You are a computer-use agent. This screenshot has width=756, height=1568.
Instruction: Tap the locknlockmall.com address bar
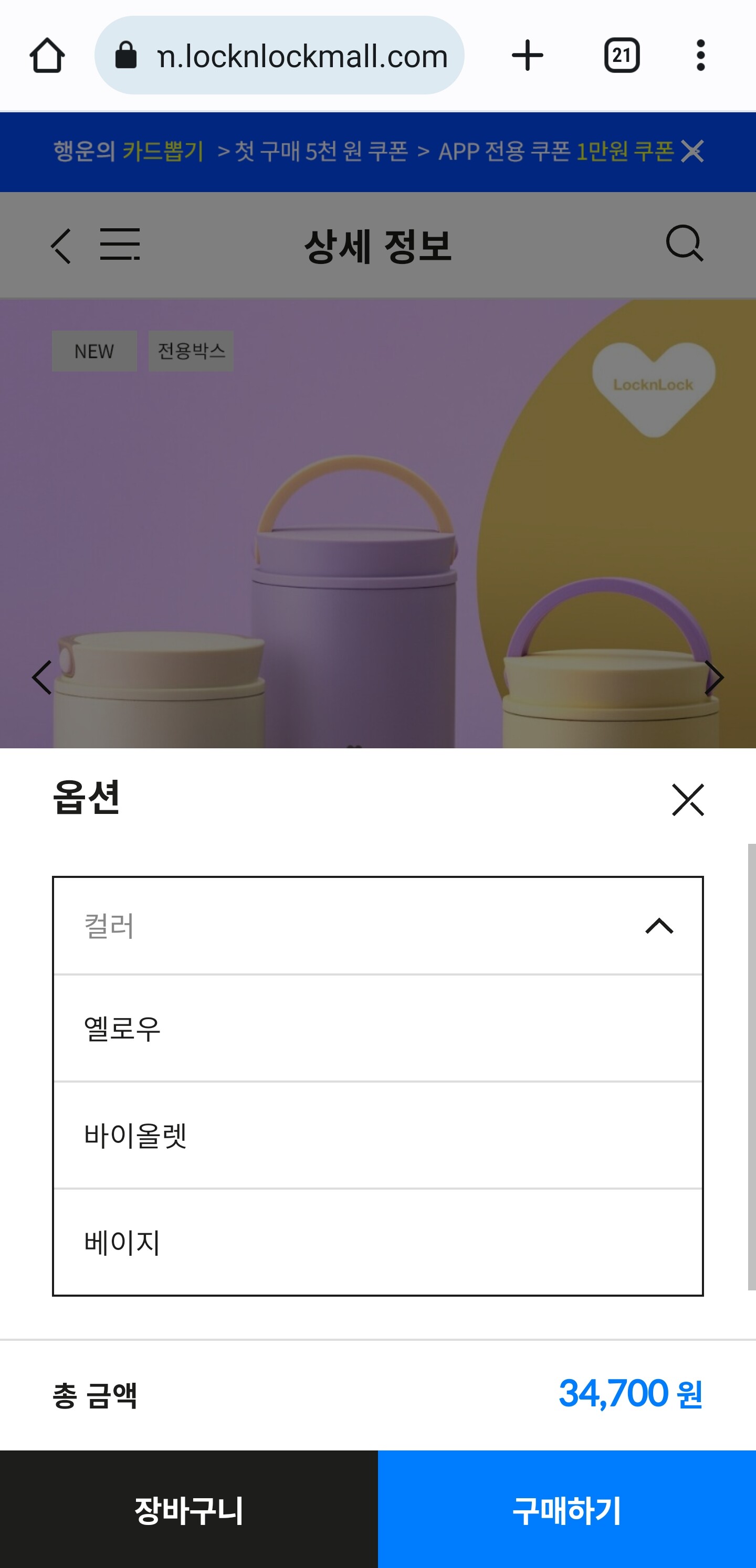280,56
